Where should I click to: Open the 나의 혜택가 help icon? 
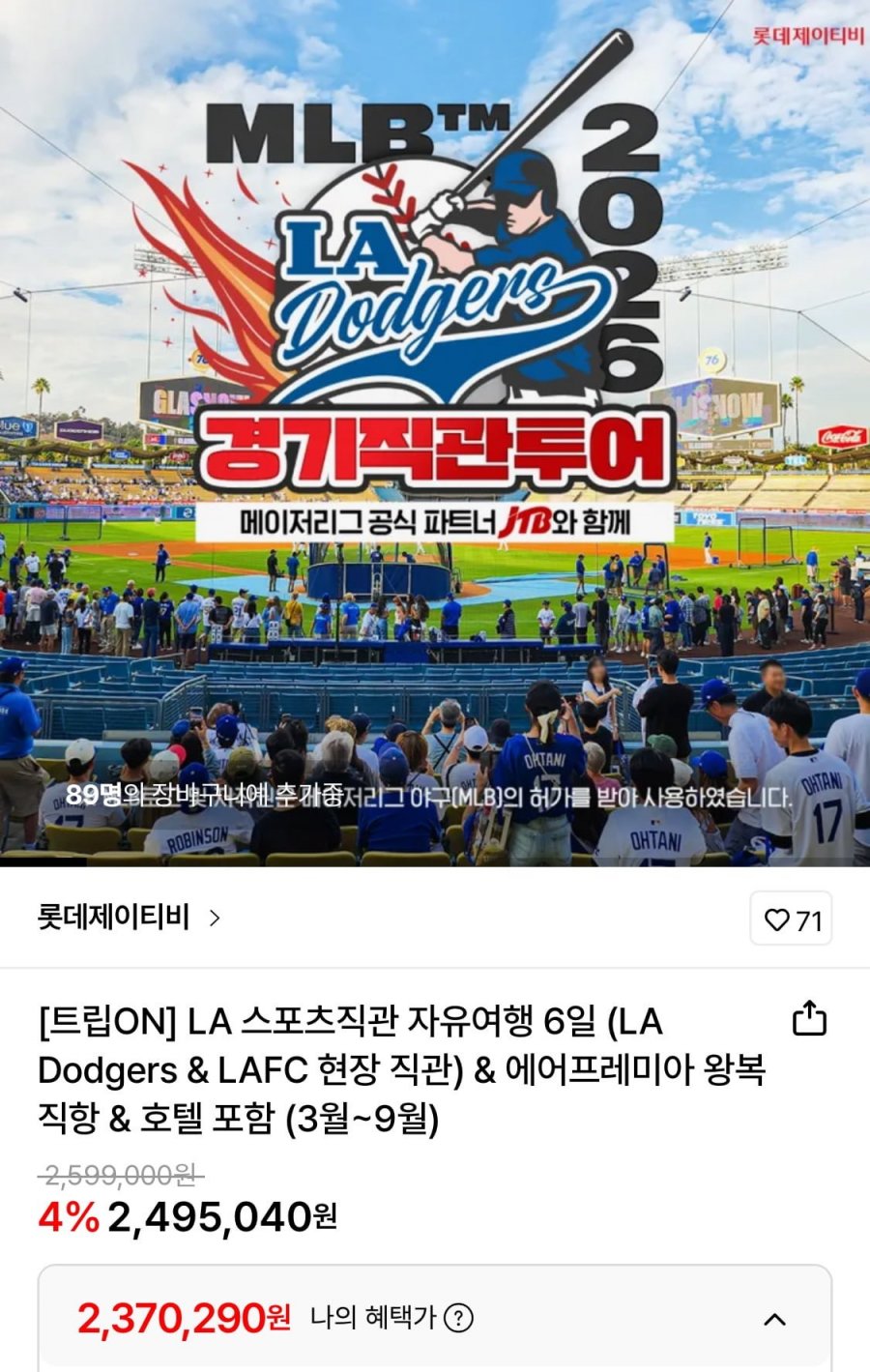click(x=458, y=1318)
